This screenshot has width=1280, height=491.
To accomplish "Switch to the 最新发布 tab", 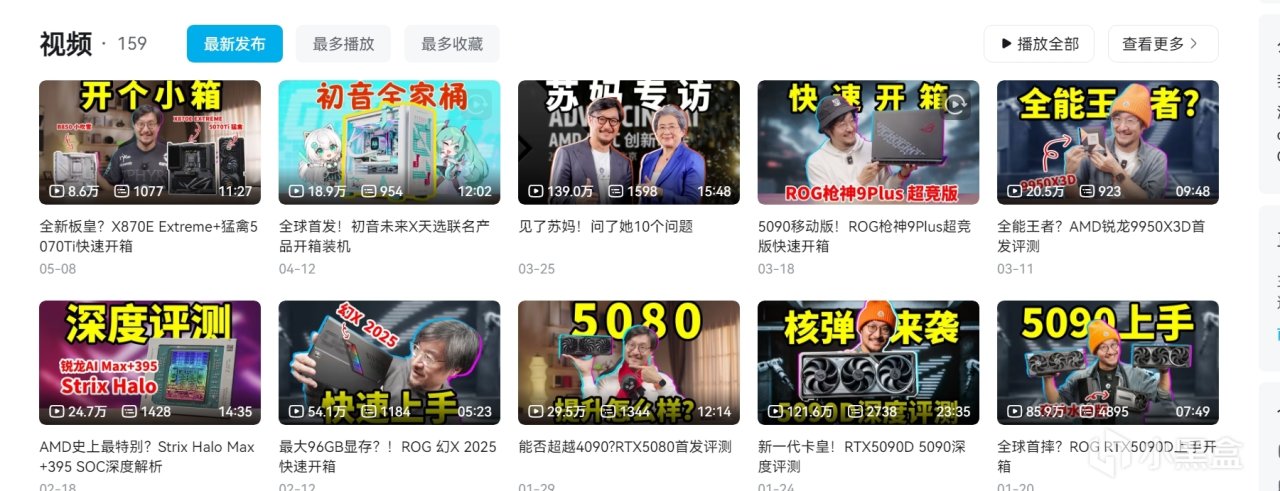I will coord(234,44).
